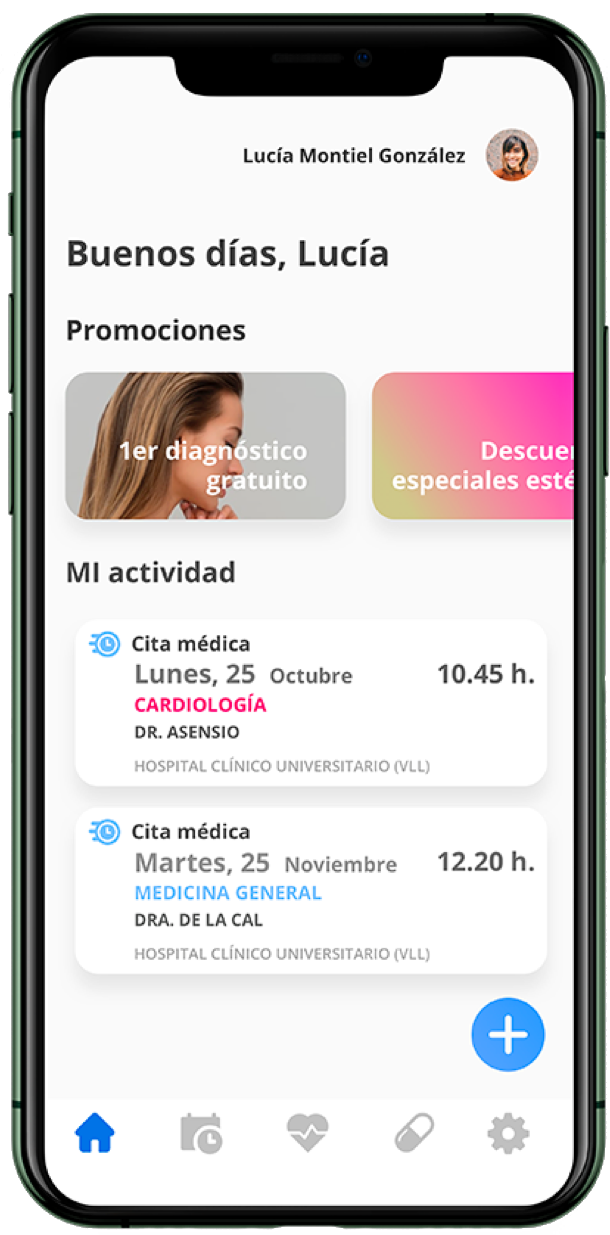The width and height of the screenshot is (610, 1235).
Task: Open the Medicina General appointment card
Action: coord(311,891)
